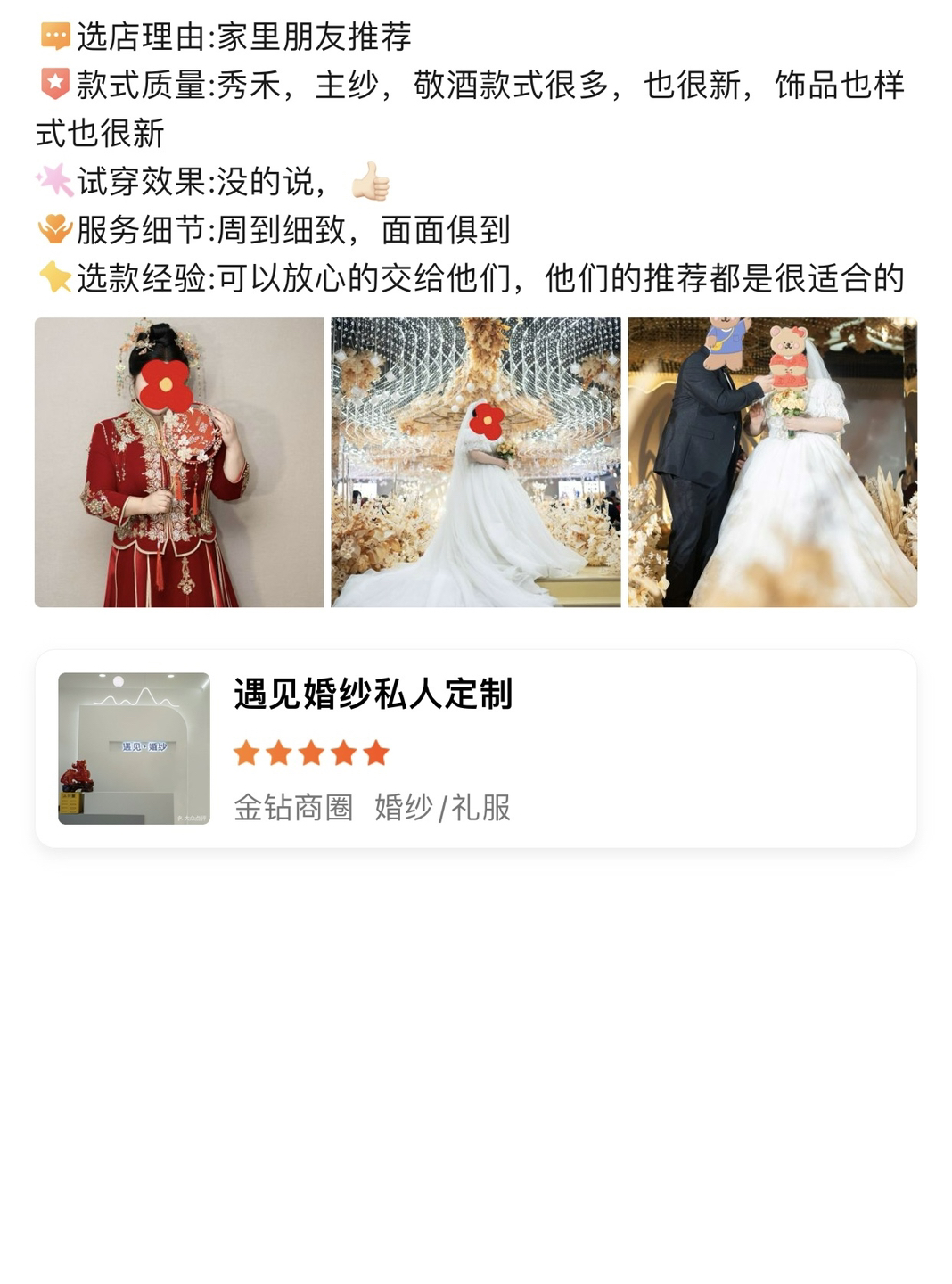Open the red Chinese wedding dress photo

point(179,462)
